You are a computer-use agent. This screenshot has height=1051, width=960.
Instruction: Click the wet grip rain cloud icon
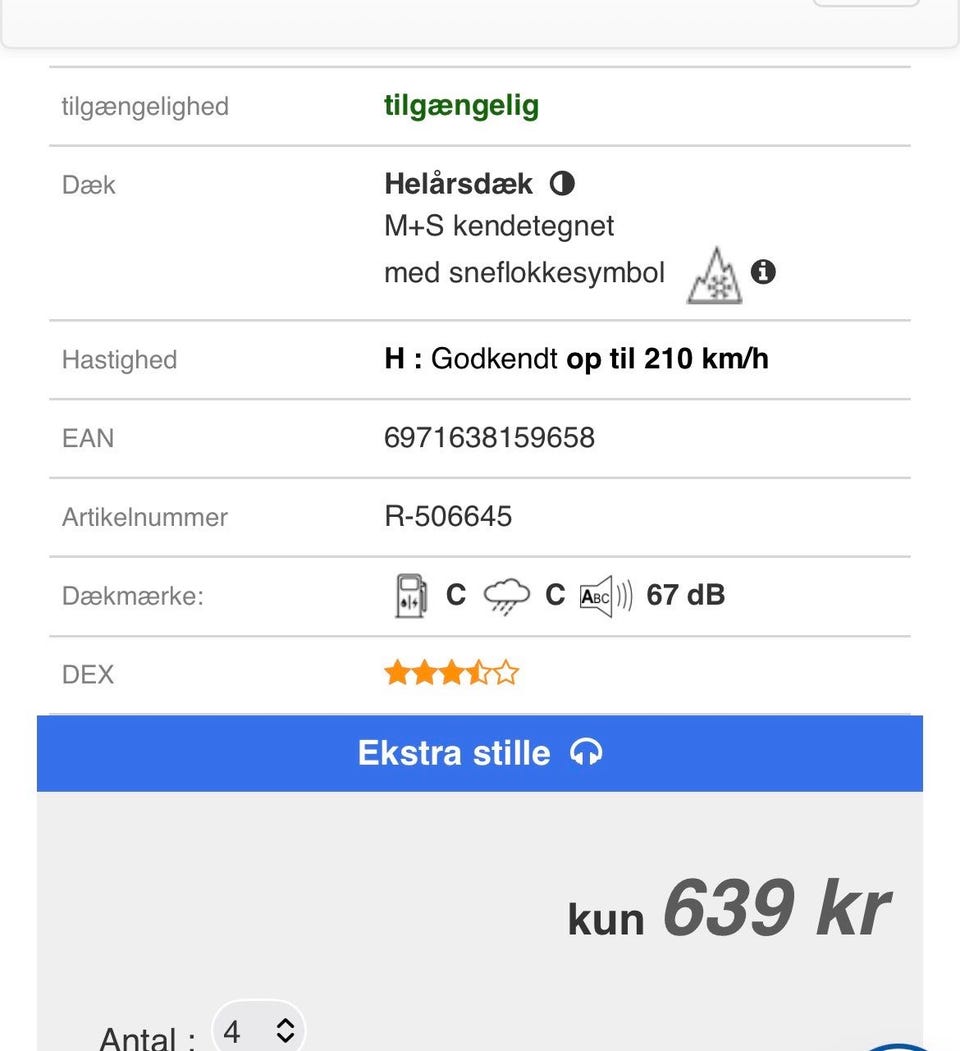tap(506, 594)
